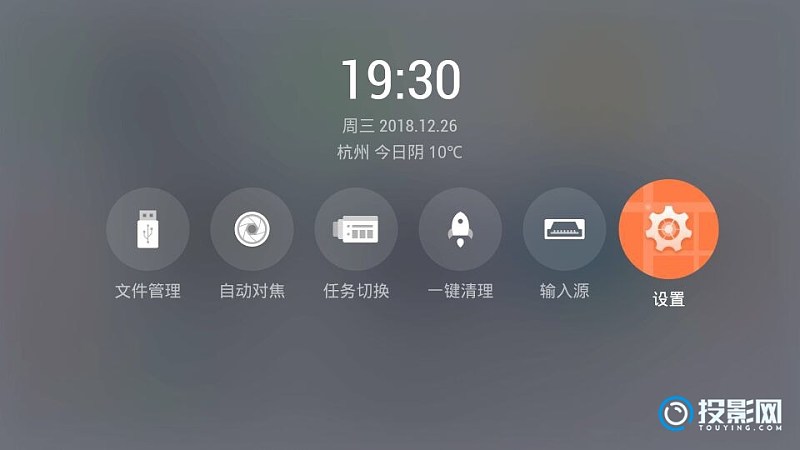Open 任务切换 task switcher
The height and width of the screenshot is (450, 800).
[x=356, y=229]
